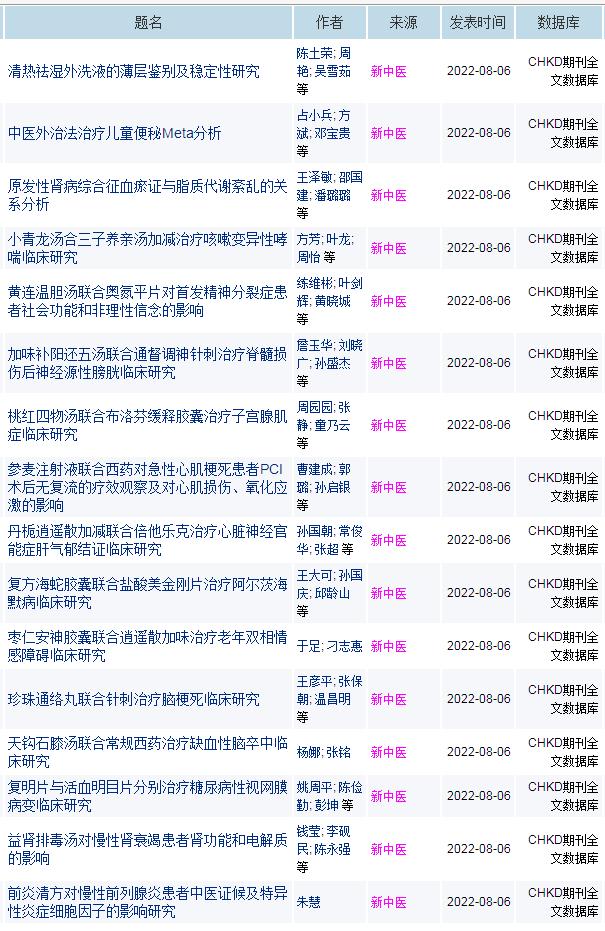Viewport: 605px width, 931px height.
Task: Open 丹栀逍遥散加减联合倍他乐克 study
Action: [147, 540]
